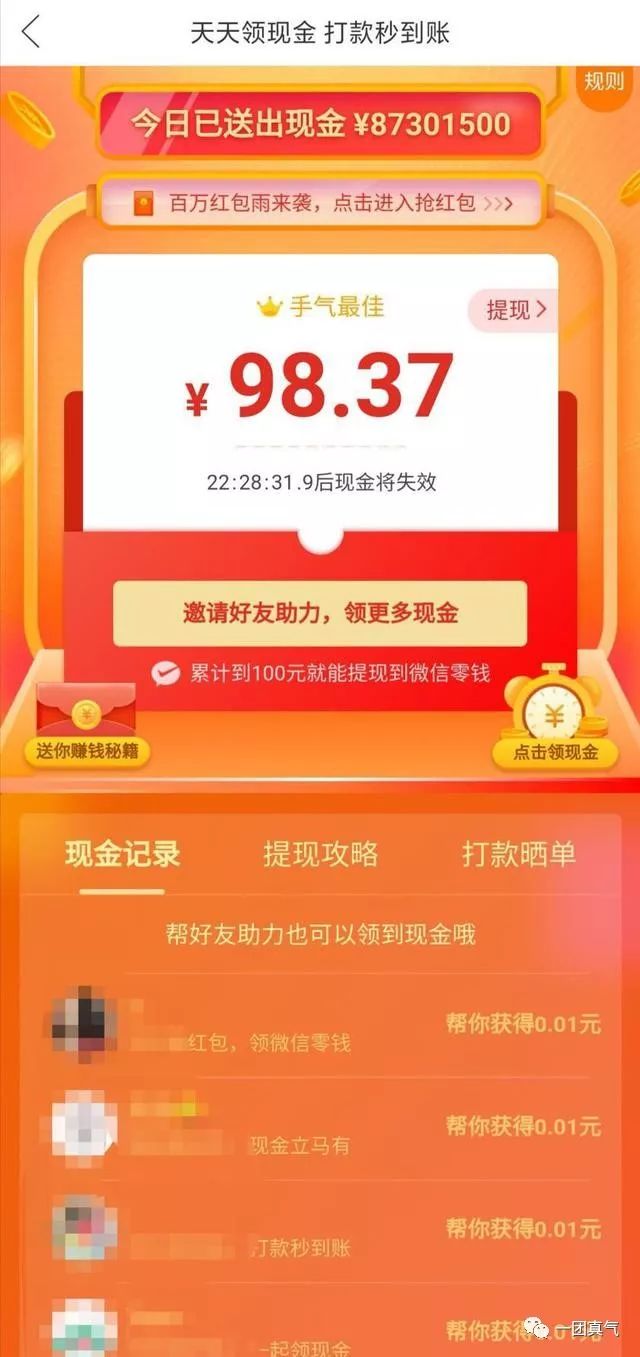The width and height of the screenshot is (640, 1357).
Task: Open the 规则 rules page
Action: coord(603,81)
